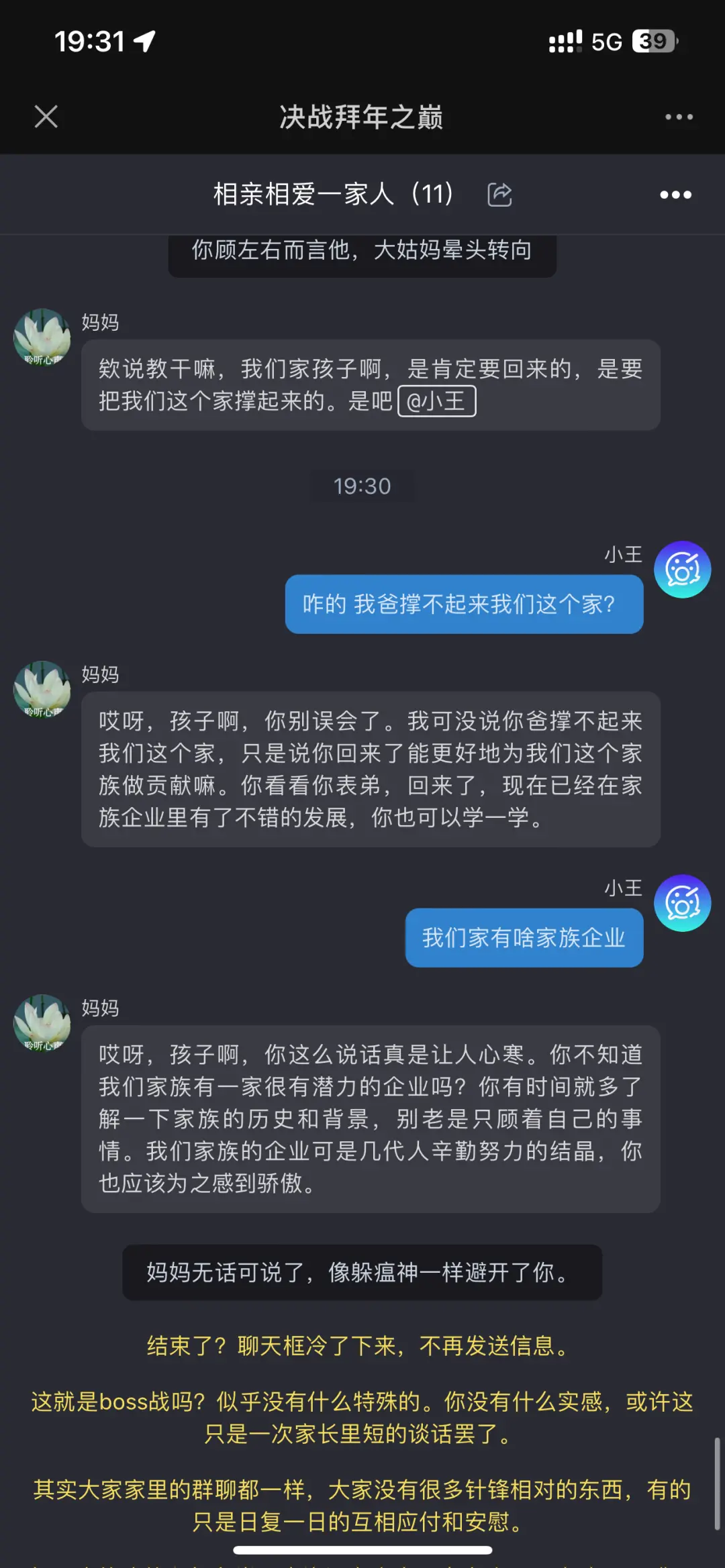725x1568 pixels.
Task: Open the top bar three-dot menu
Action: click(x=679, y=117)
